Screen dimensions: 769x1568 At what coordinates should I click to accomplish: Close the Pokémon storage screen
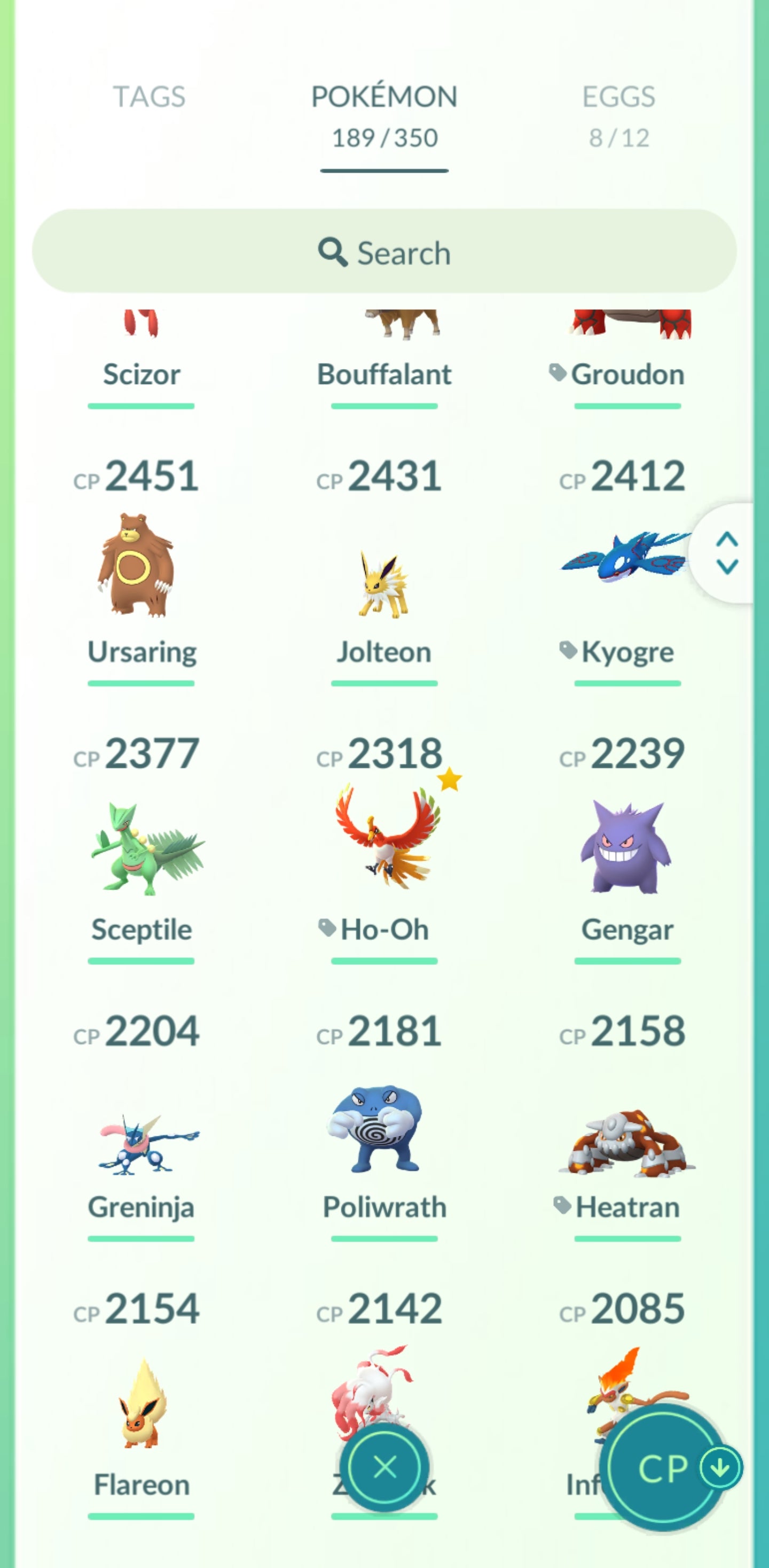click(x=384, y=1467)
